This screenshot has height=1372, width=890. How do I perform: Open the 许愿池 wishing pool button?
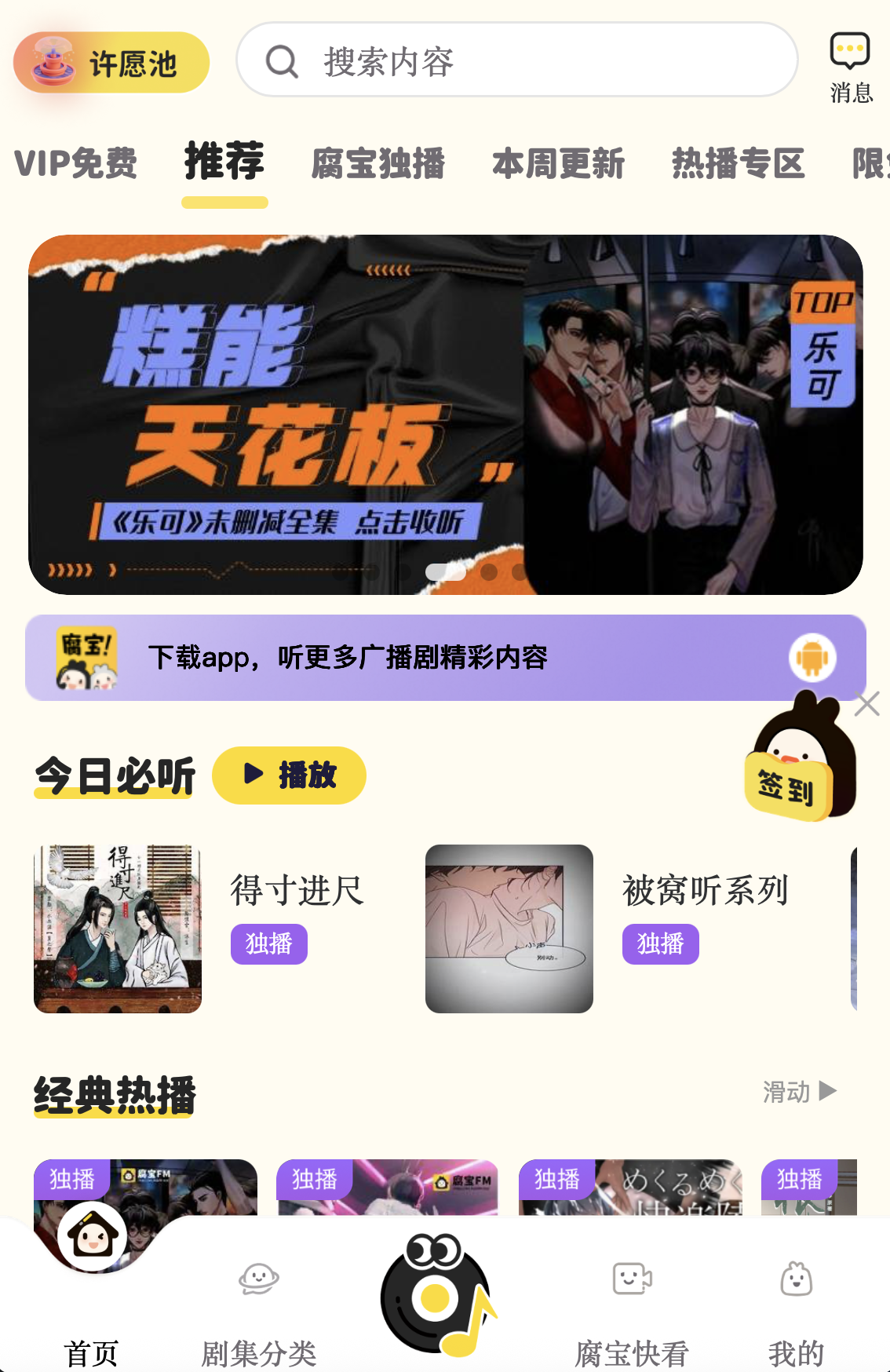click(x=111, y=63)
